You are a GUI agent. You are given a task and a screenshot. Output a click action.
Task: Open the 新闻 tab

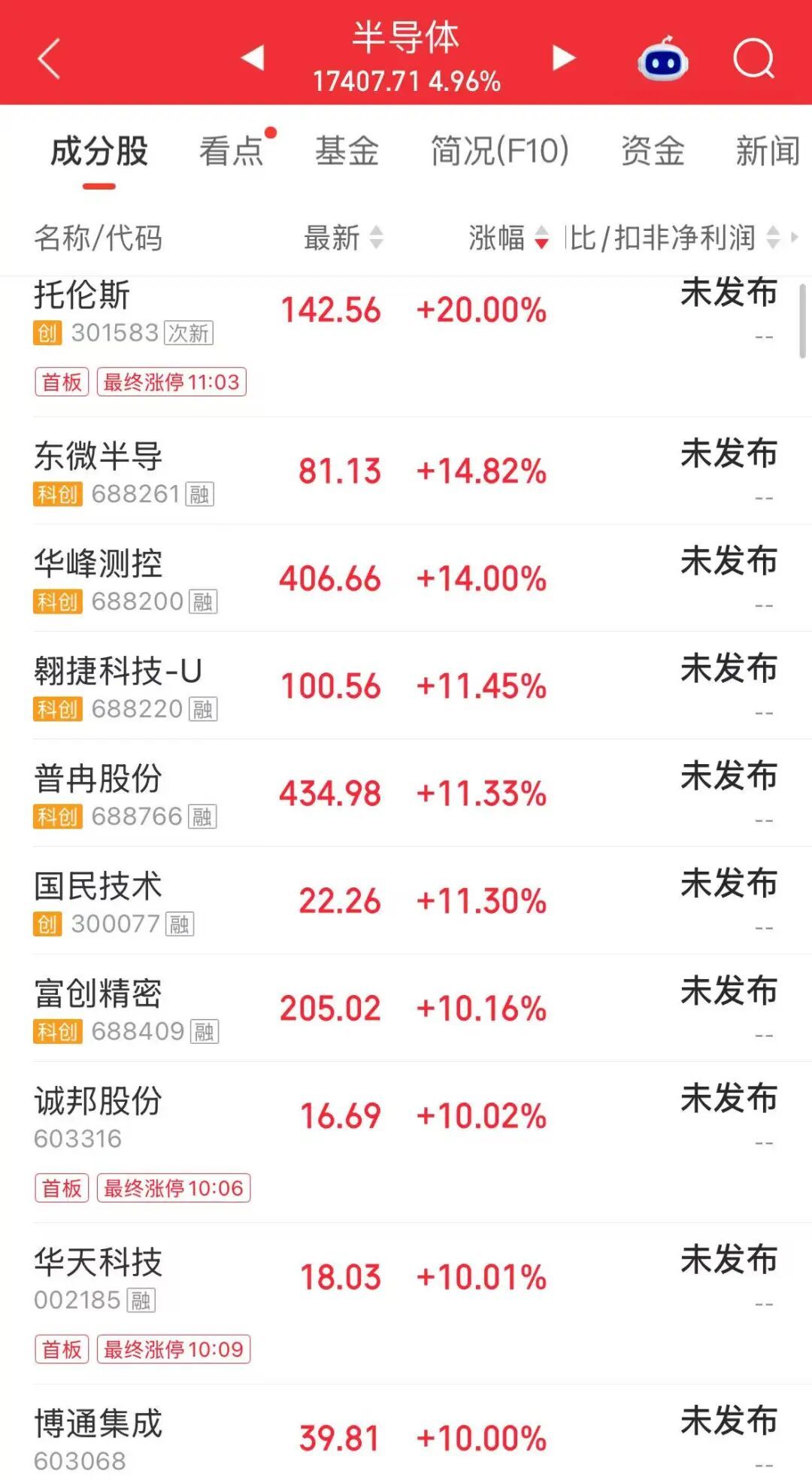point(768,150)
